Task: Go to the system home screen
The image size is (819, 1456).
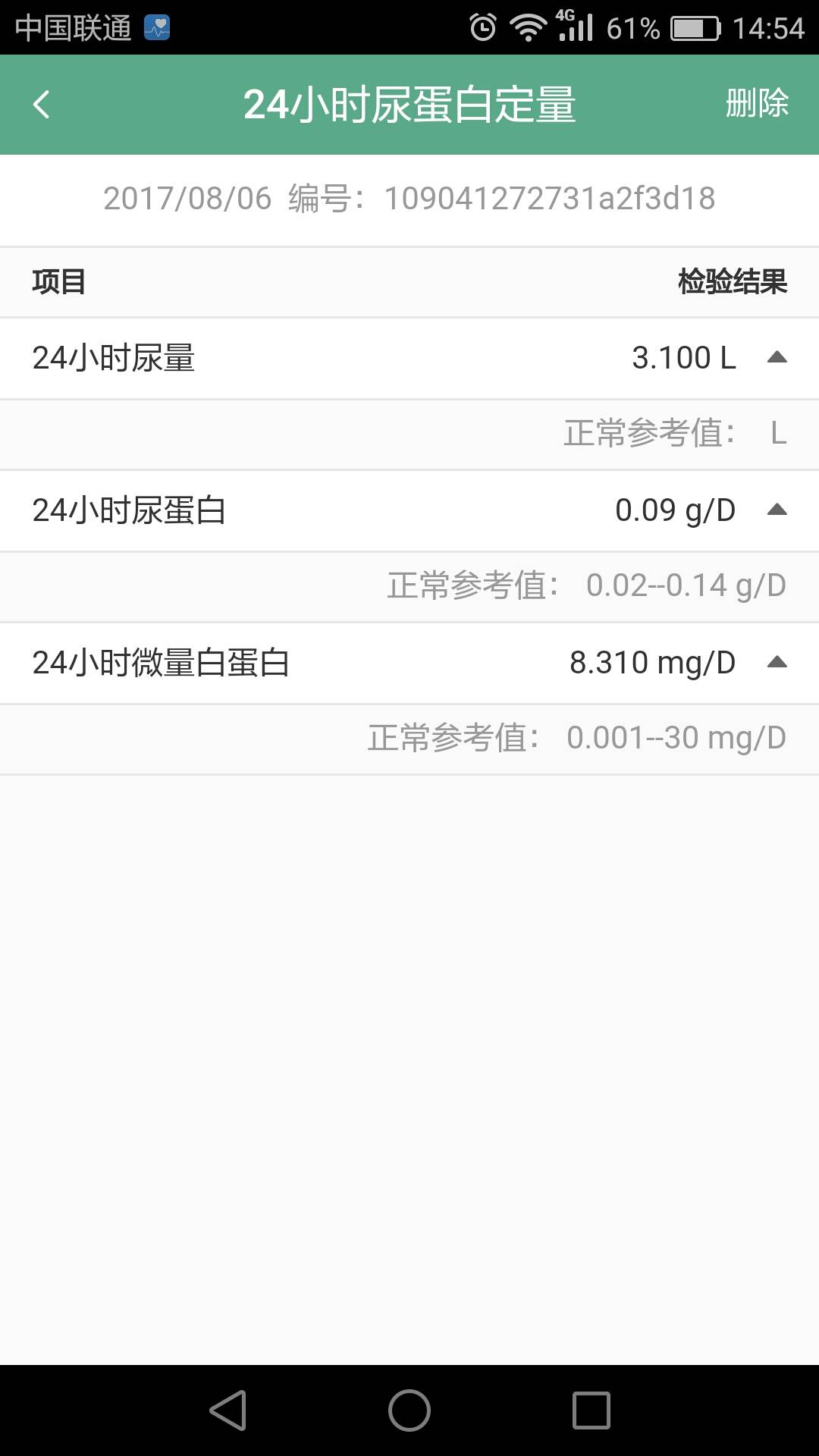Action: pyautogui.click(x=409, y=1410)
